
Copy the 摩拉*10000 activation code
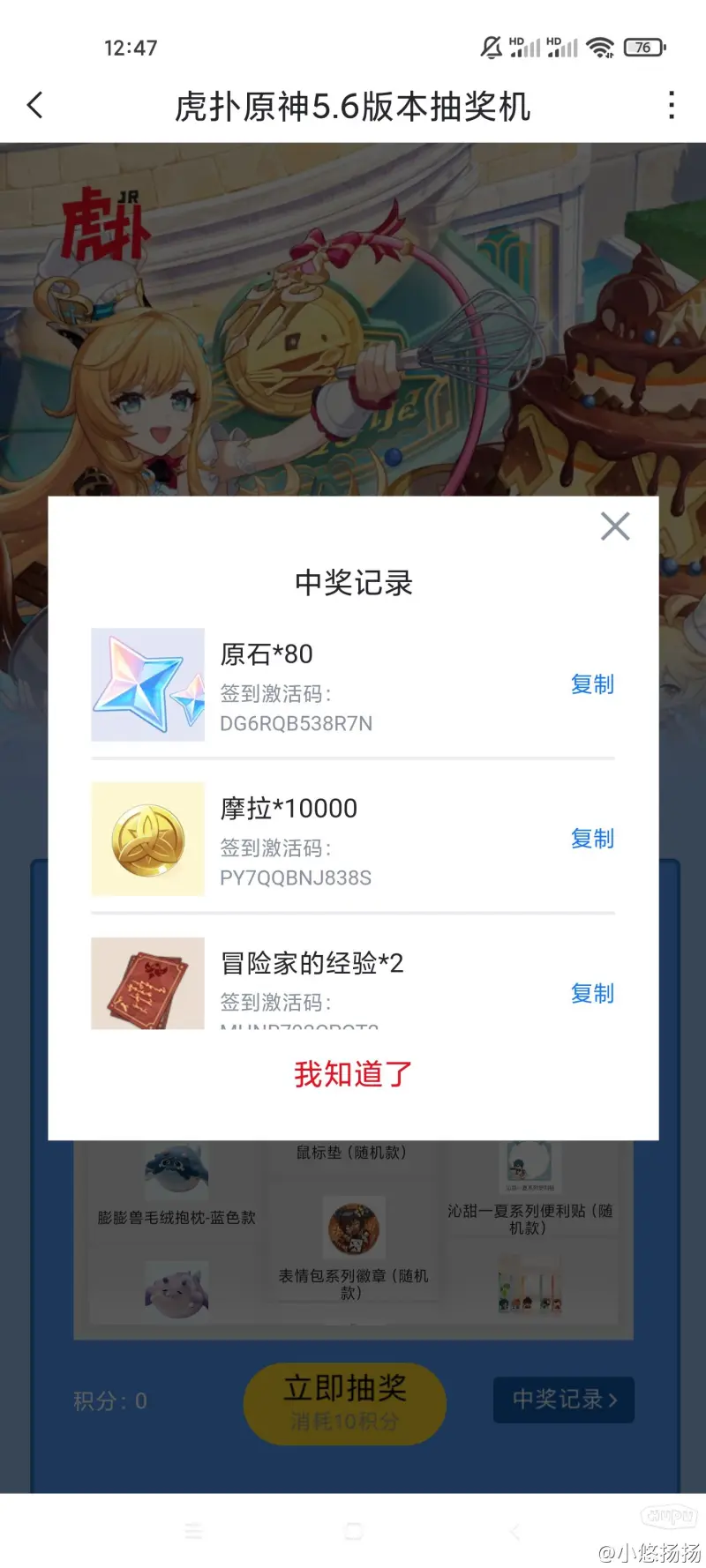click(592, 839)
